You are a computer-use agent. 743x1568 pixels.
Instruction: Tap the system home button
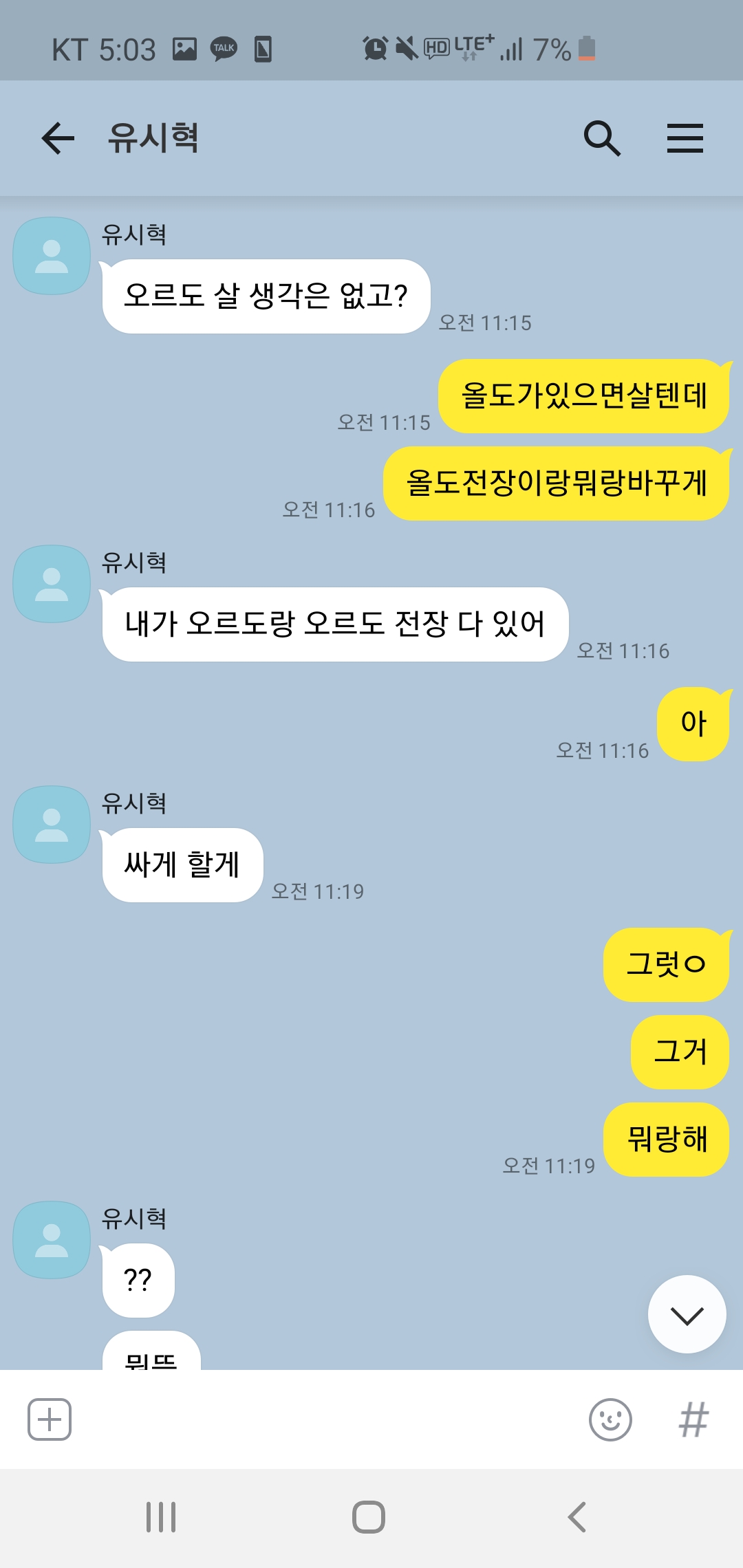[x=369, y=1517]
